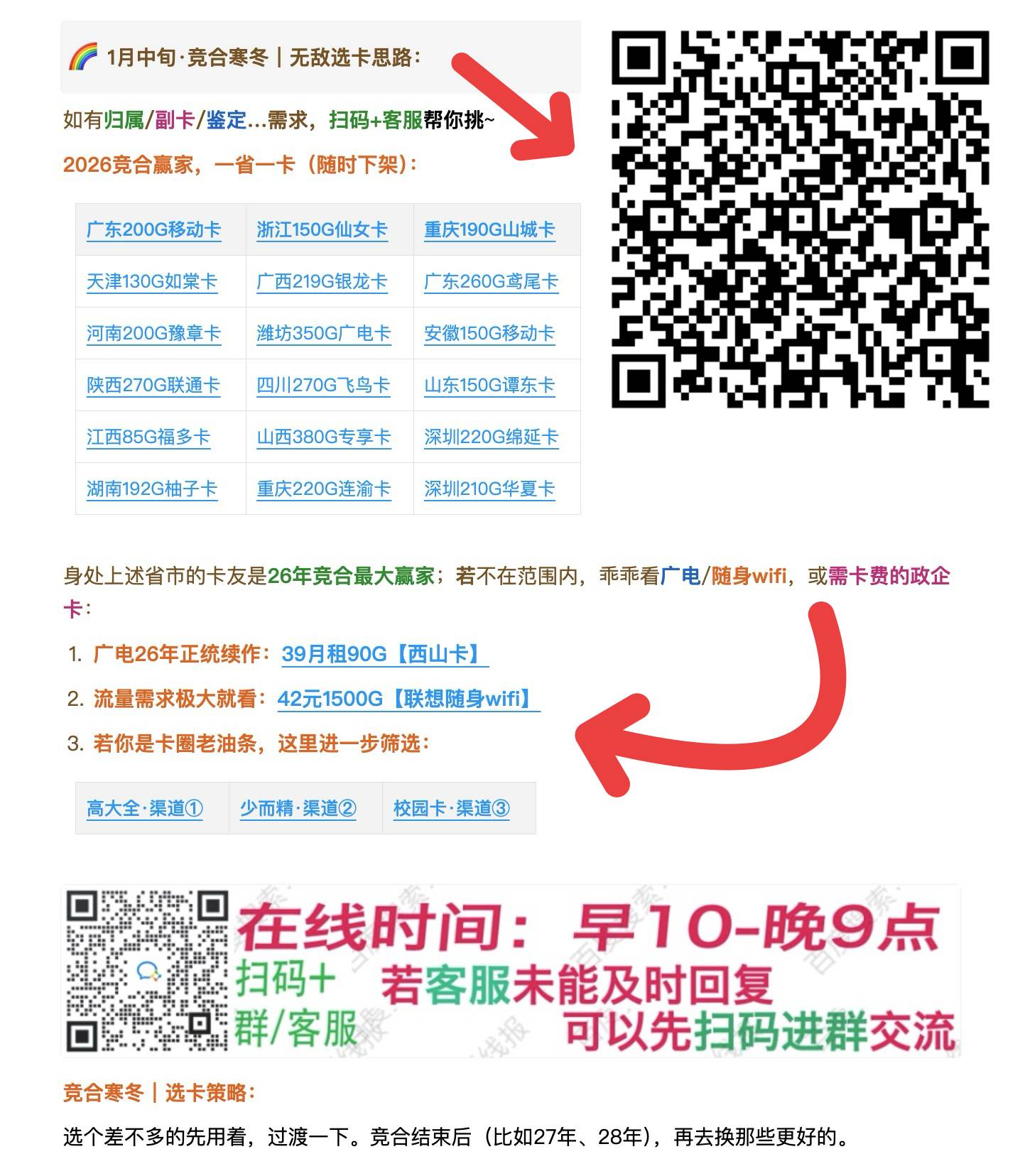Open the 河南200G豫章卡 link

(153, 333)
